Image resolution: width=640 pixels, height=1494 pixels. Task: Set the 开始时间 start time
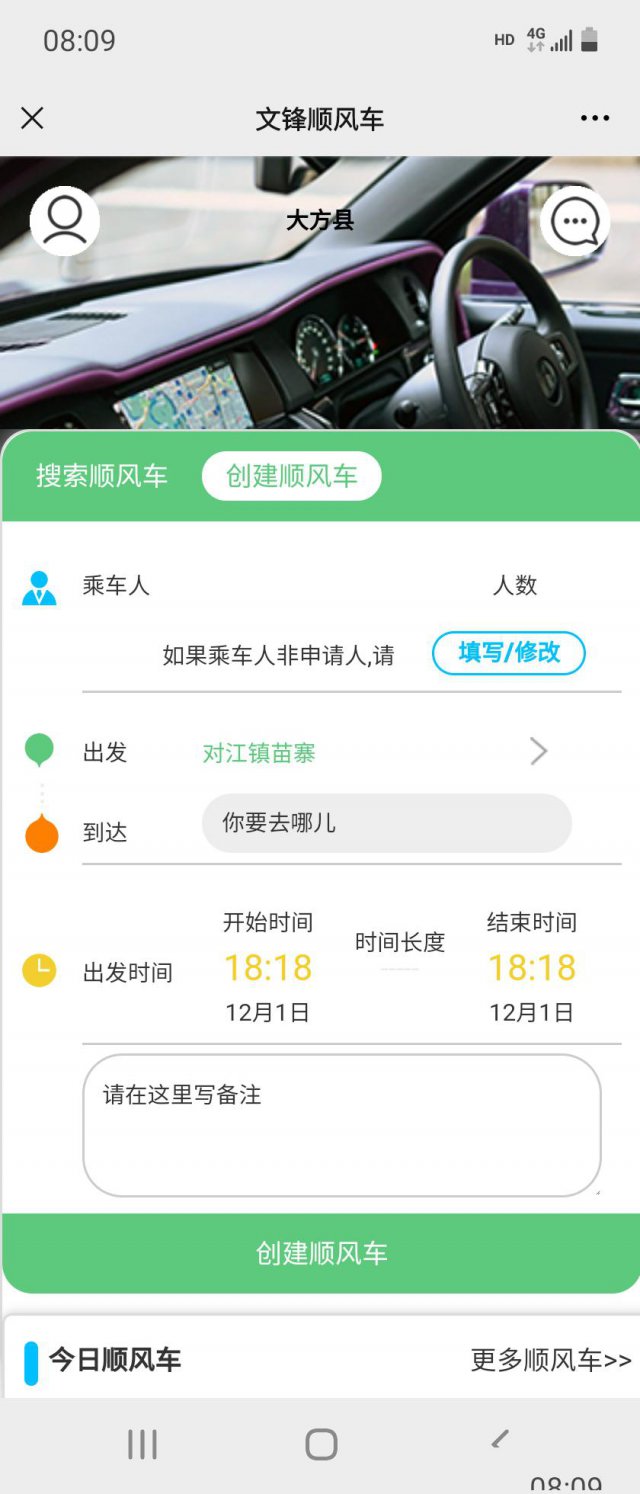[x=267, y=967]
